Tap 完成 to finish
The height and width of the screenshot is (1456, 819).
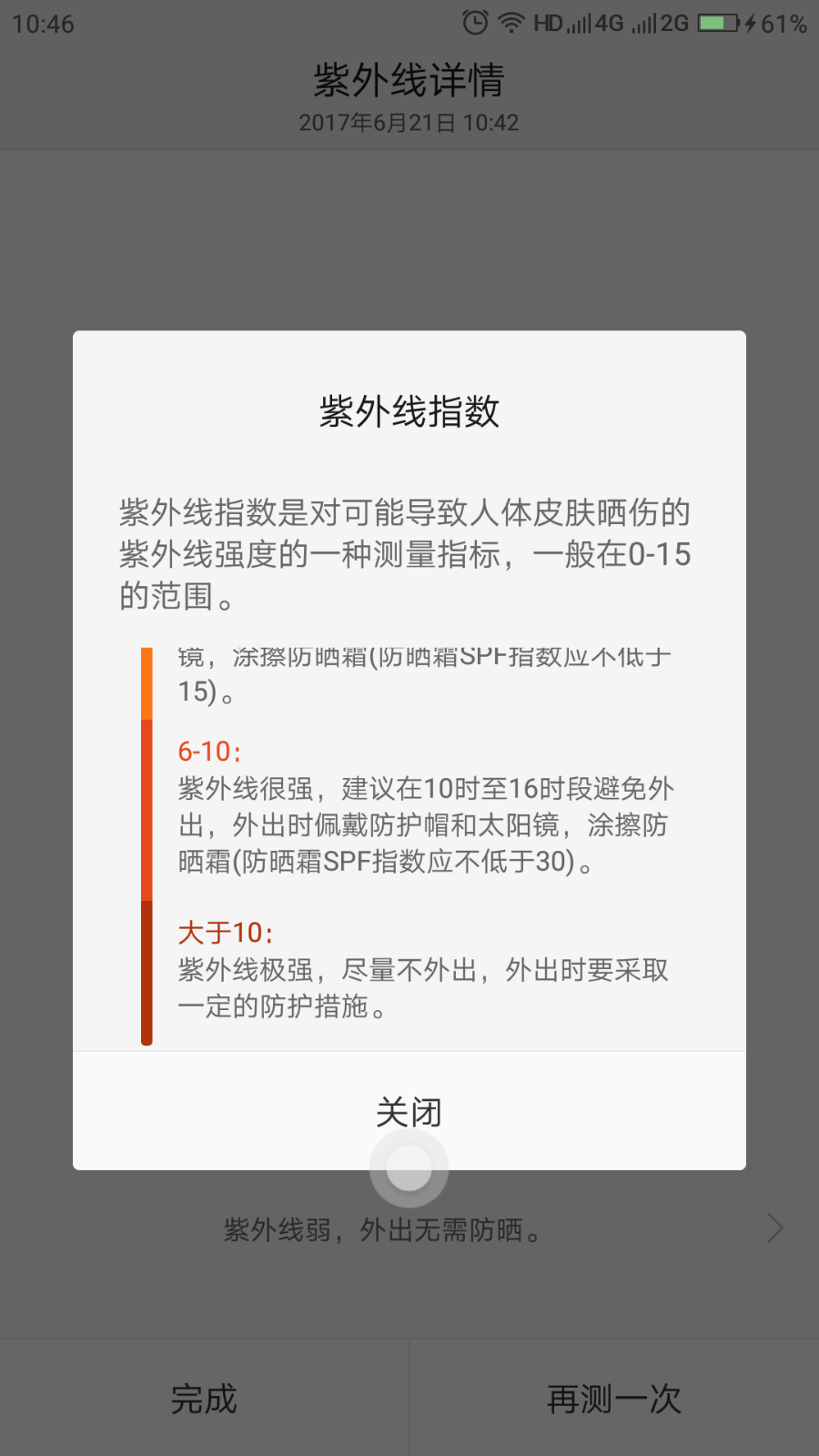(x=204, y=1399)
